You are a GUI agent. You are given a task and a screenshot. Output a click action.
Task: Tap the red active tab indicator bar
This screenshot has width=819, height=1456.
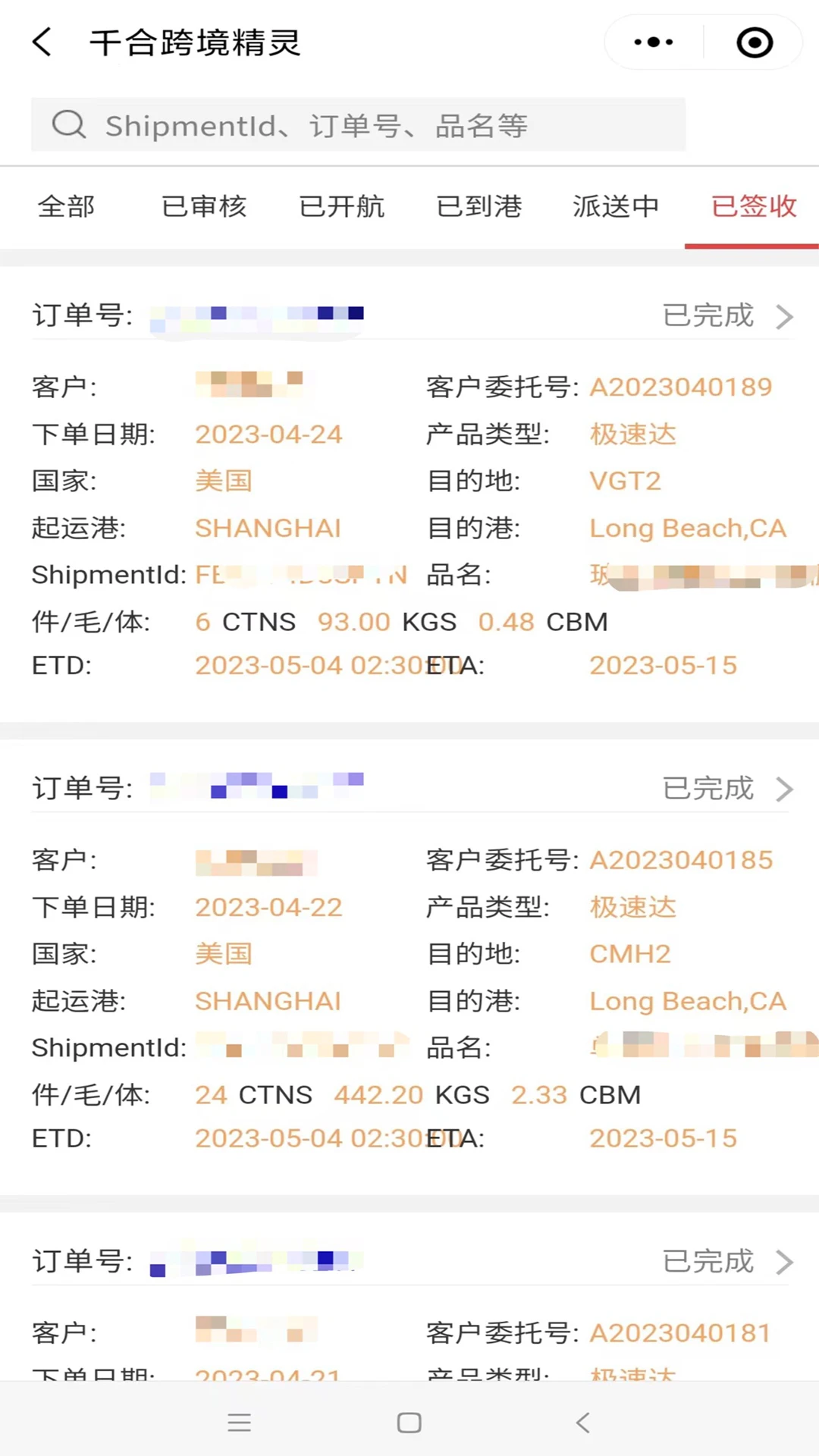(x=752, y=244)
